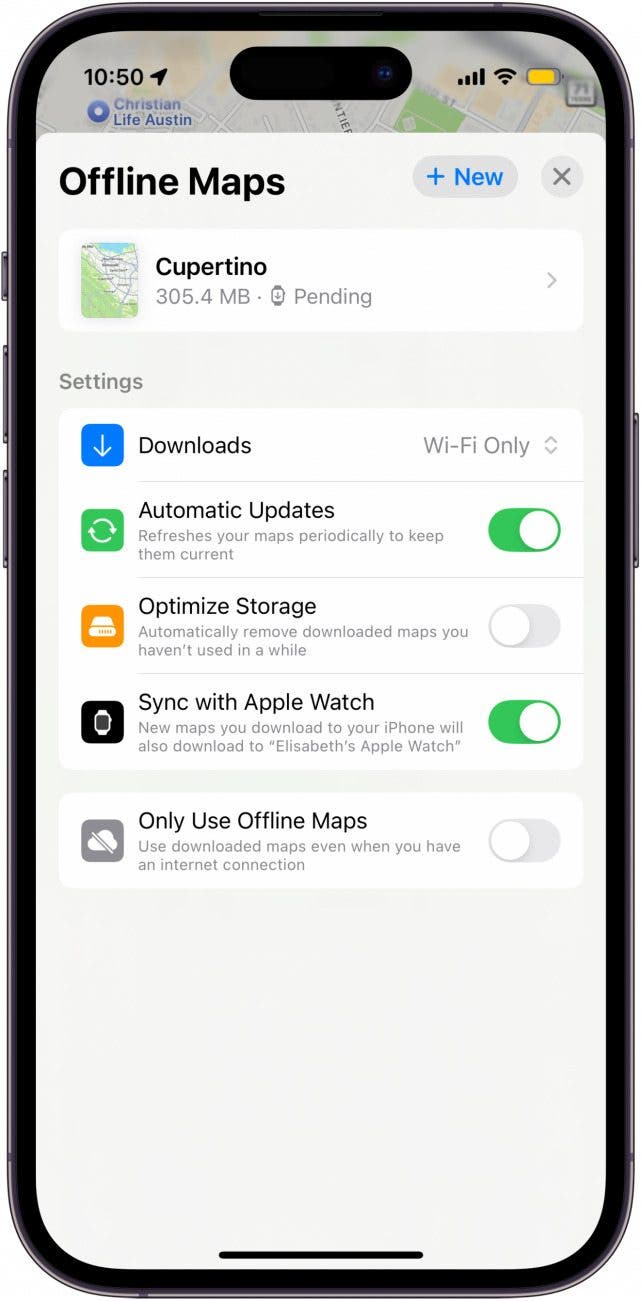
Task: Turn off Sync with Apple Watch
Action: pyautogui.click(x=524, y=722)
